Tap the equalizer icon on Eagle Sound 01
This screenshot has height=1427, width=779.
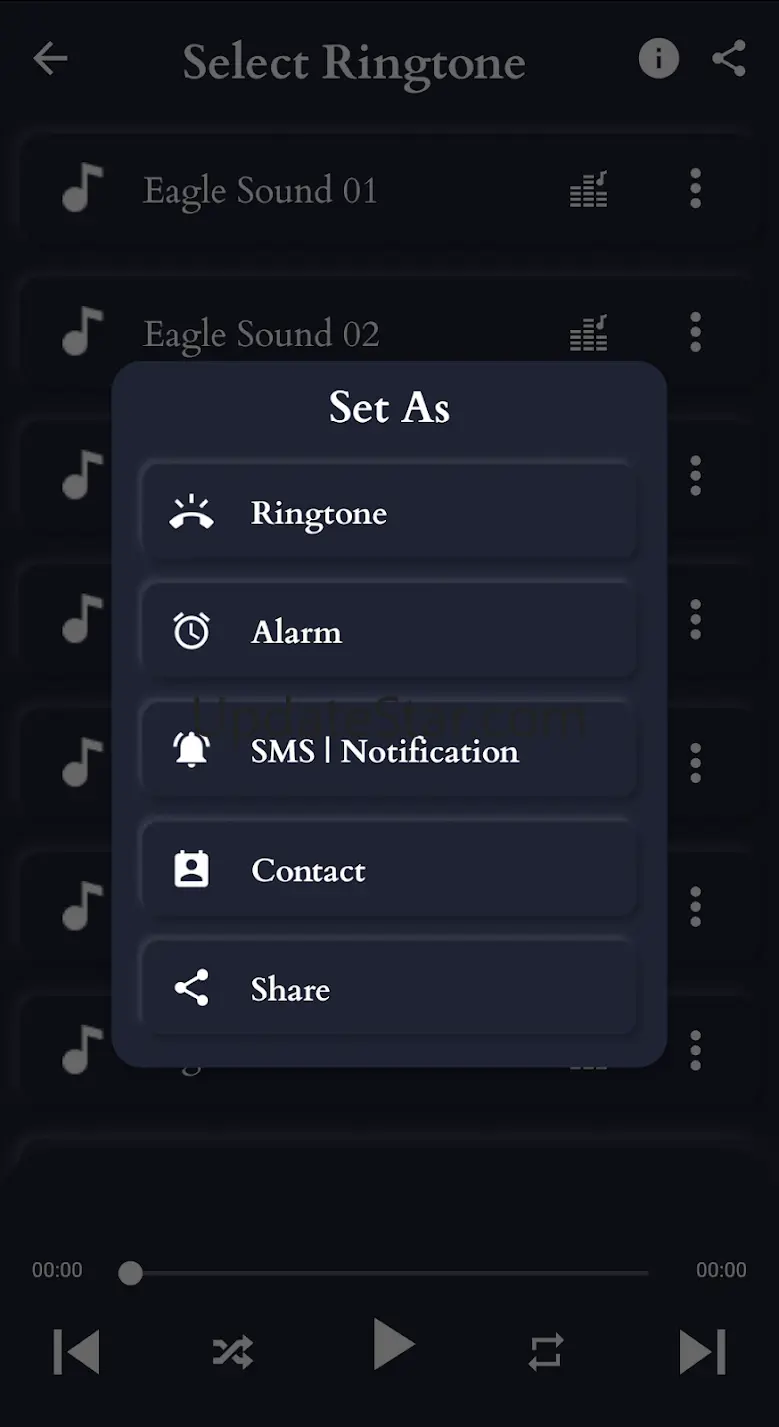pos(589,189)
